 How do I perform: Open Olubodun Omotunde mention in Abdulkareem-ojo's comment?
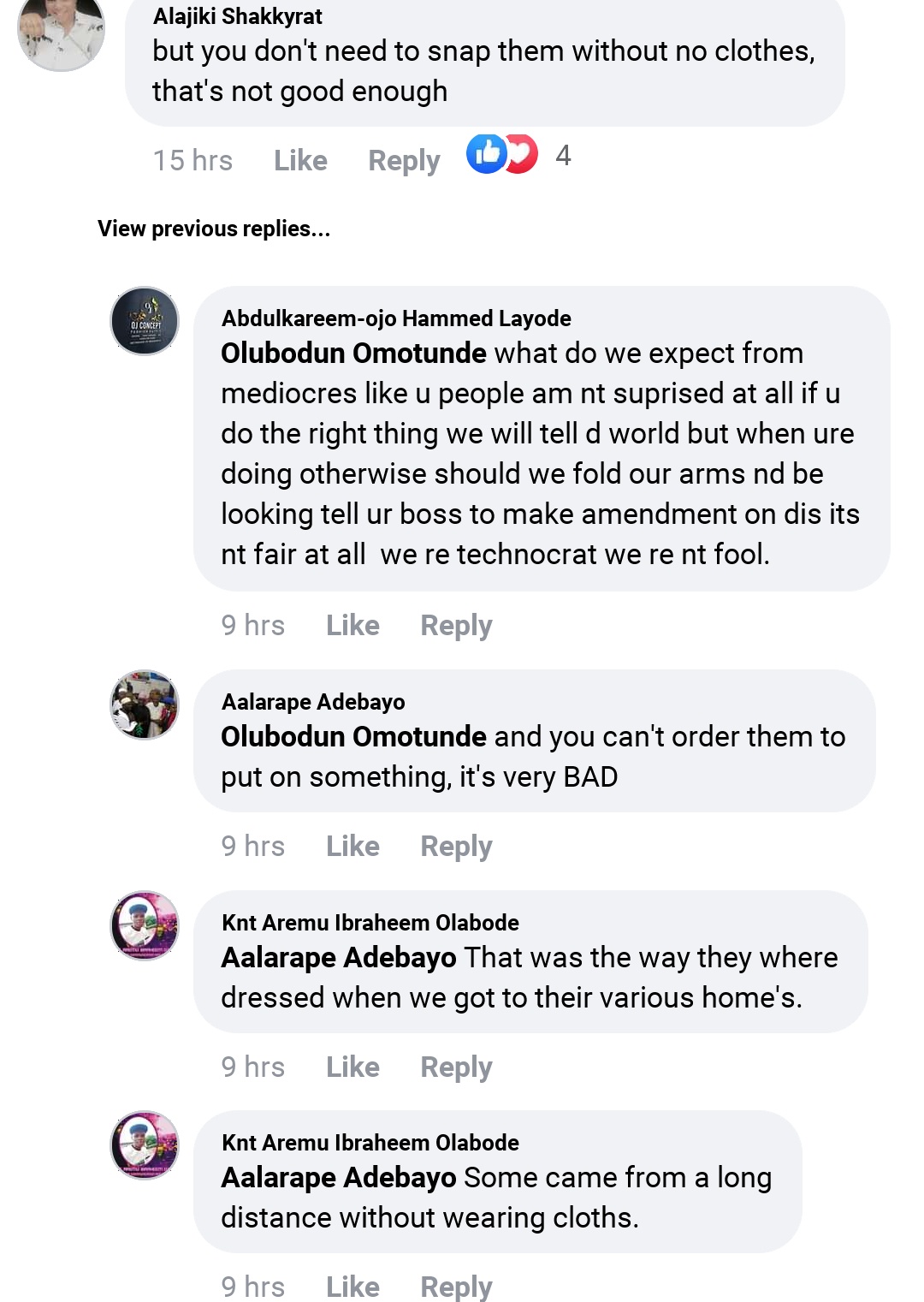(353, 354)
